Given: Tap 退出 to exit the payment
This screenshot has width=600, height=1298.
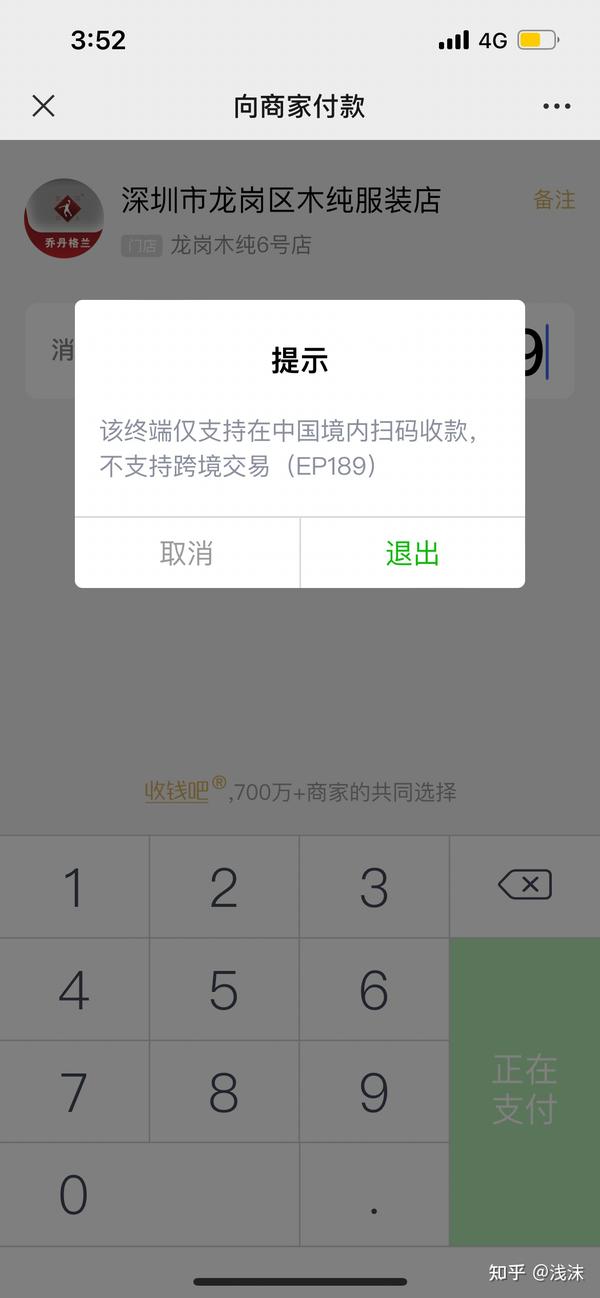Looking at the screenshot, I should 413,553.
